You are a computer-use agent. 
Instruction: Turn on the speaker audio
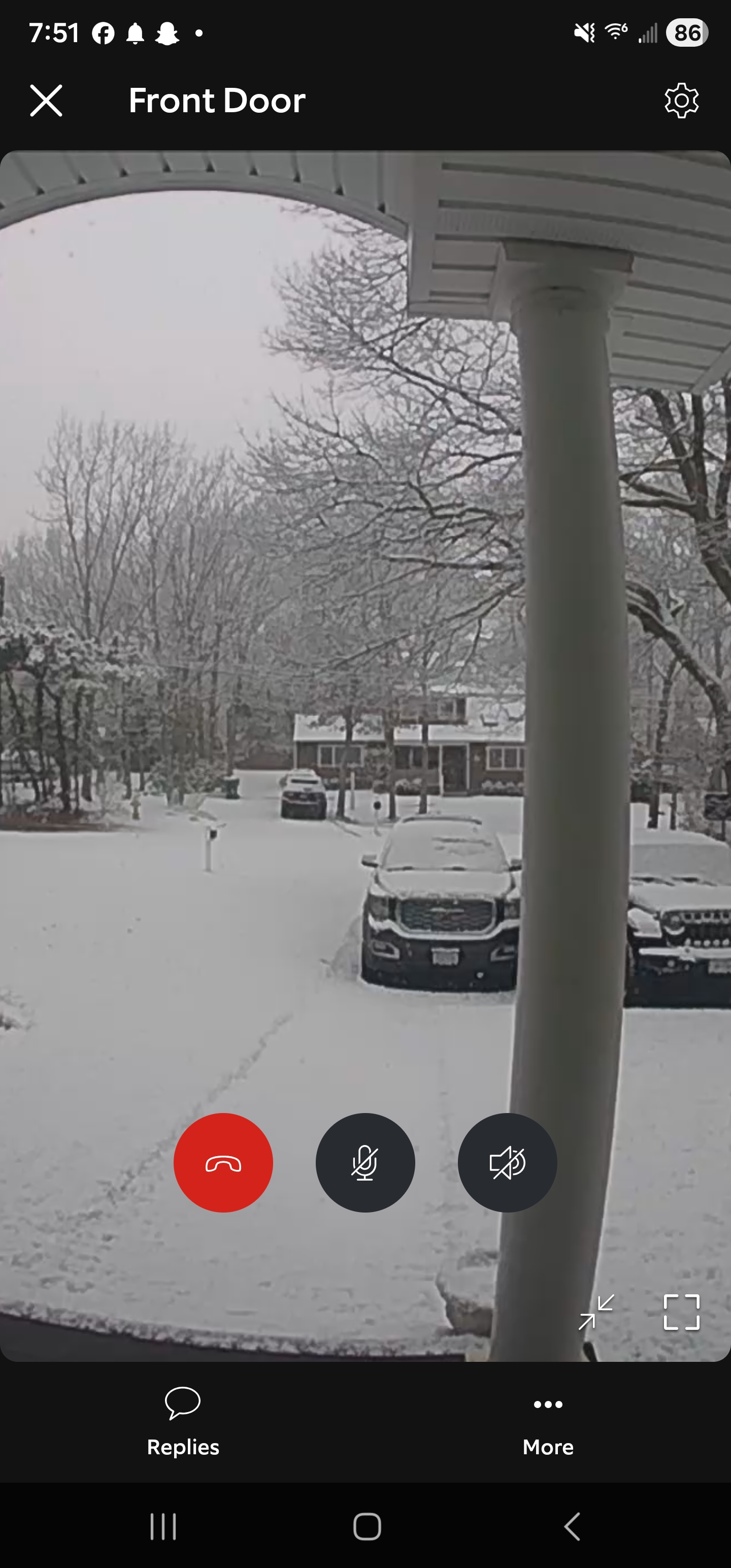(507, 1163)
